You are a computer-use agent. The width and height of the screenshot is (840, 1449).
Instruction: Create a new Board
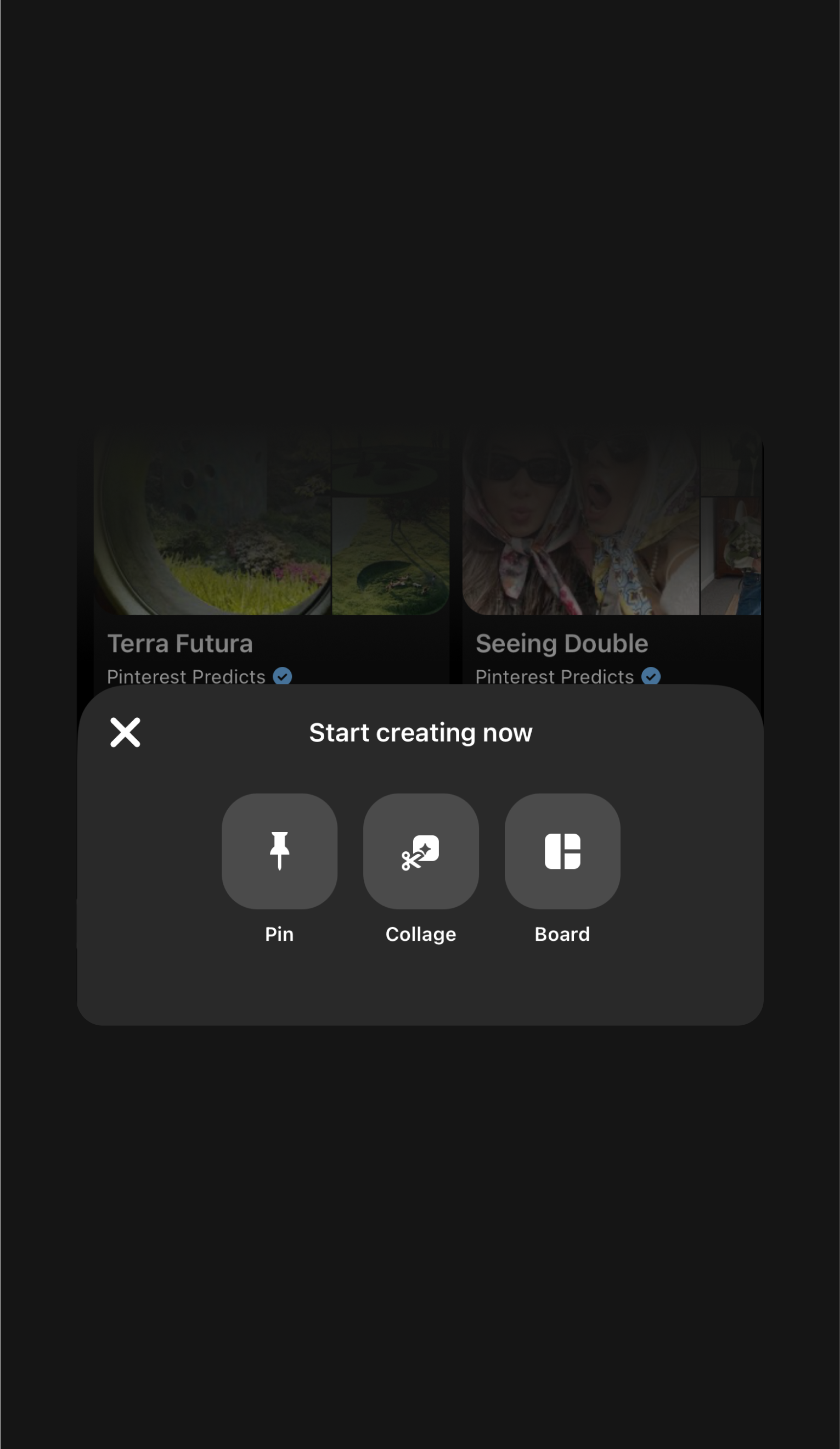[562, 851]
